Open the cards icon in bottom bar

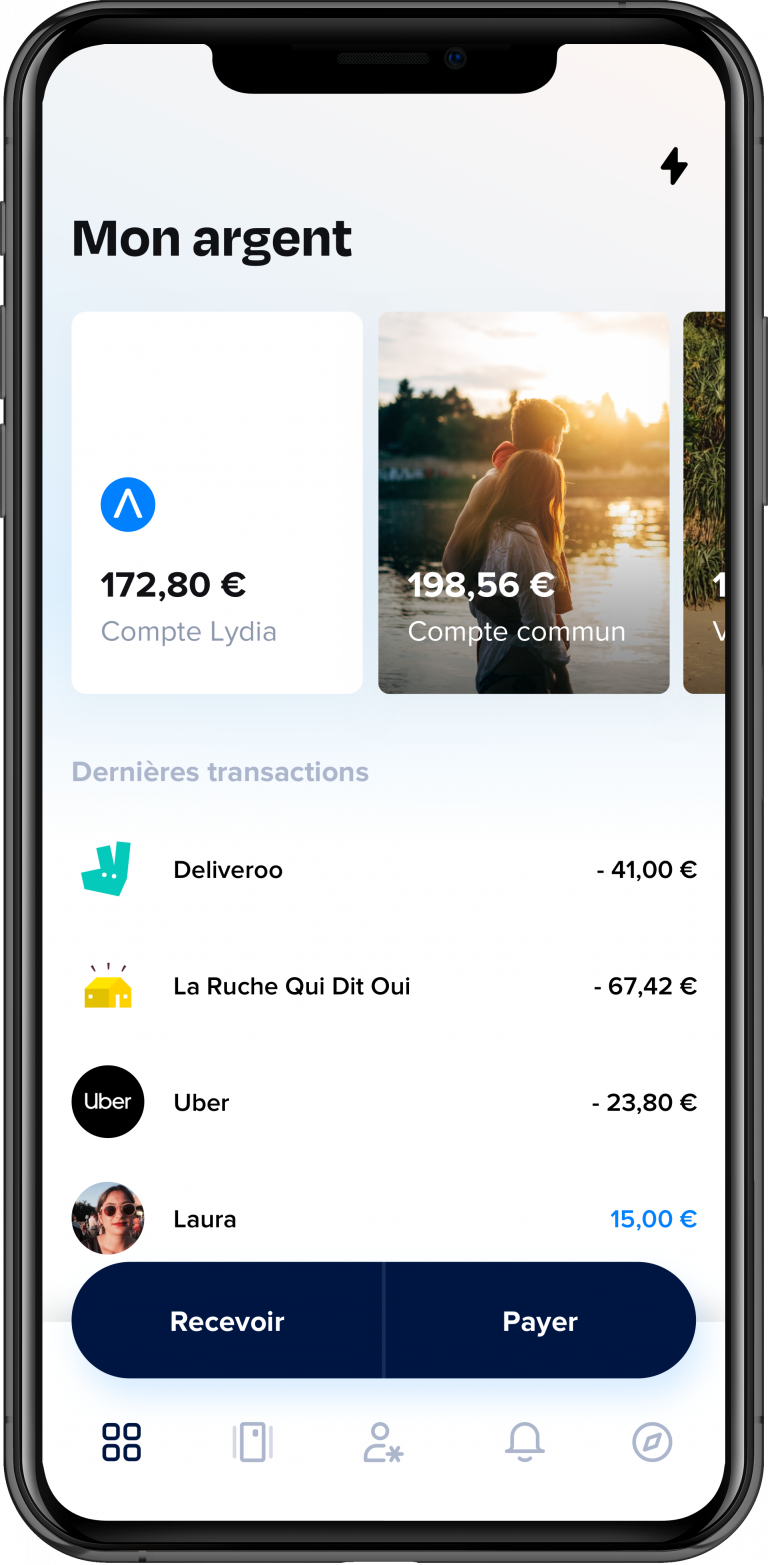tap(252, 1441)
